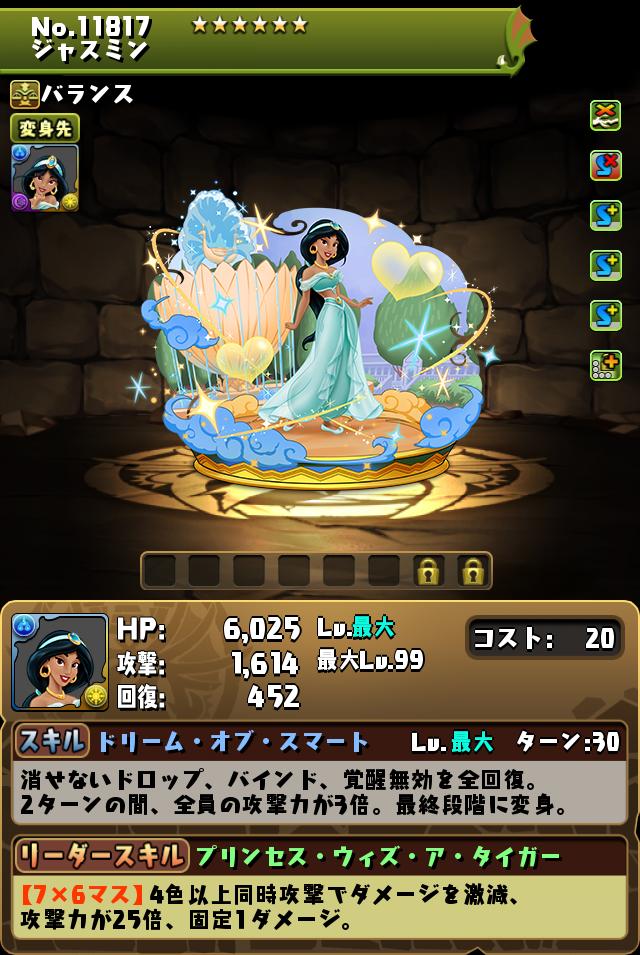Open the 変身先 transformed Jasmine portrait

tap(45, 178)
